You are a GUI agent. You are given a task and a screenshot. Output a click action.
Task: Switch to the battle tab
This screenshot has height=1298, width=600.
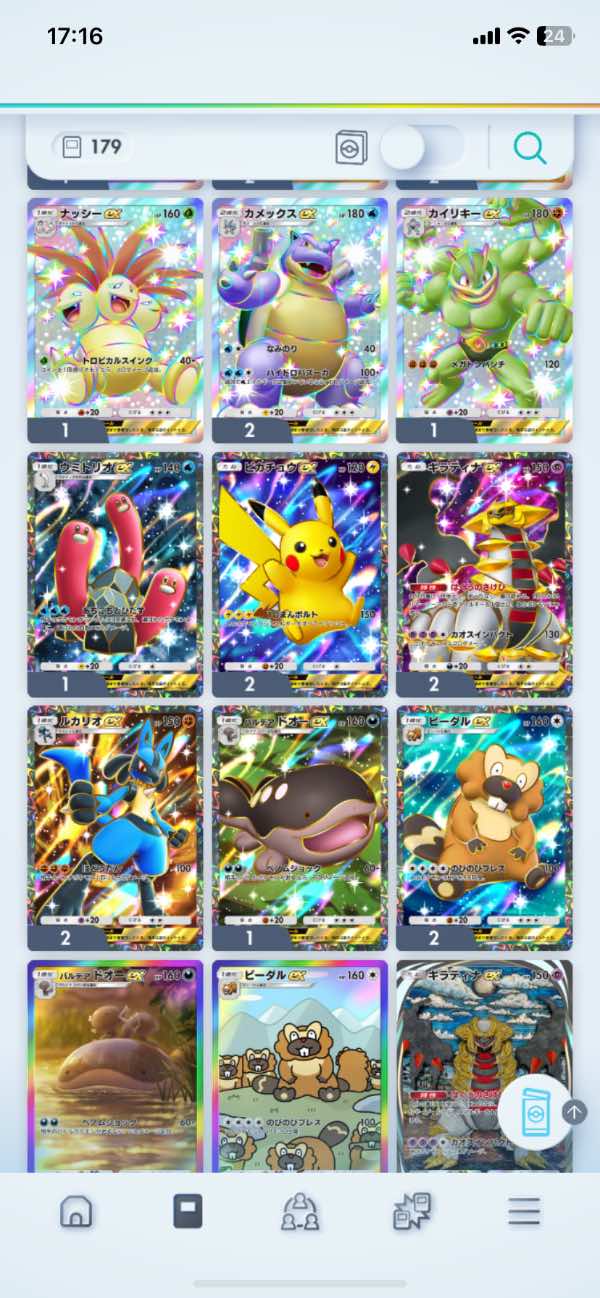coord(412,1211)
